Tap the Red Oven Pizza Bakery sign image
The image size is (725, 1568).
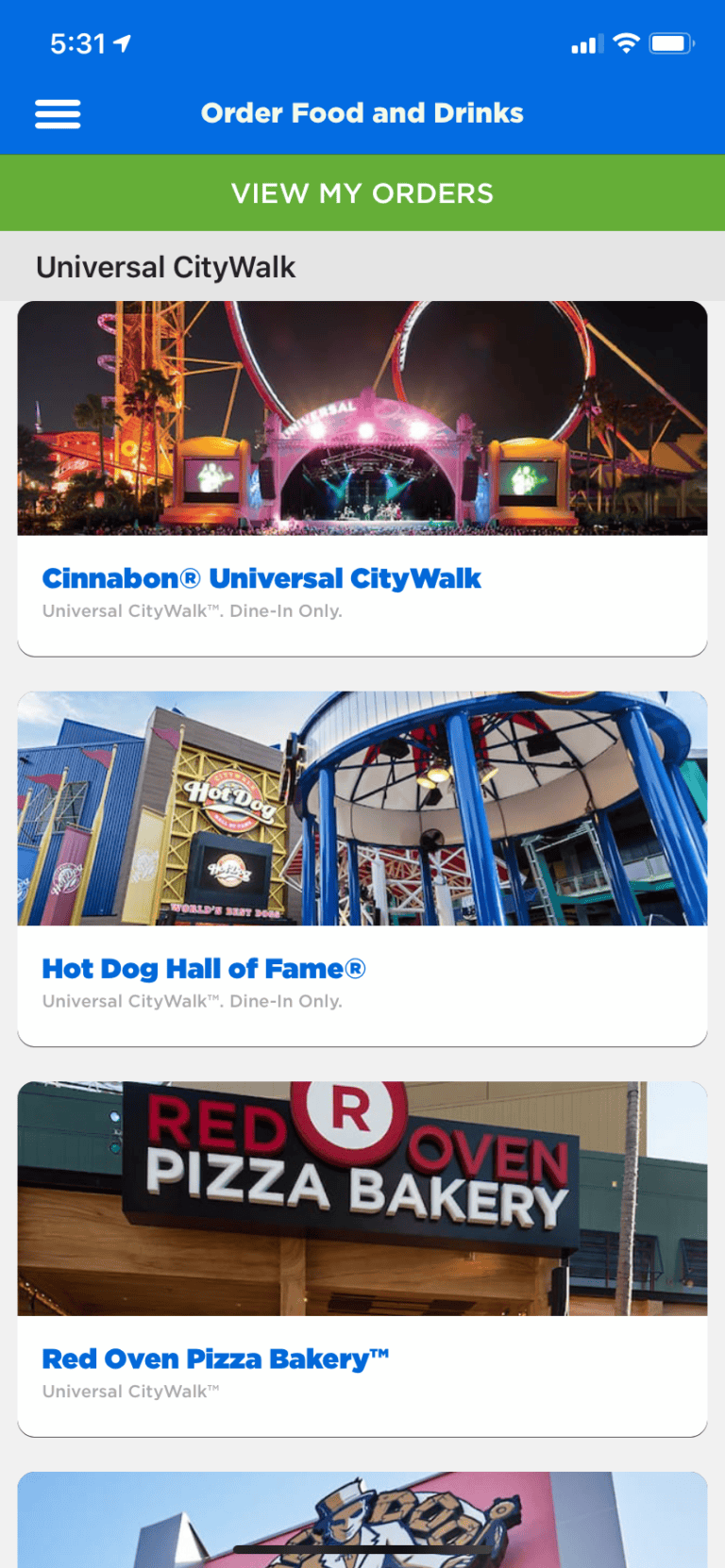362,1199
